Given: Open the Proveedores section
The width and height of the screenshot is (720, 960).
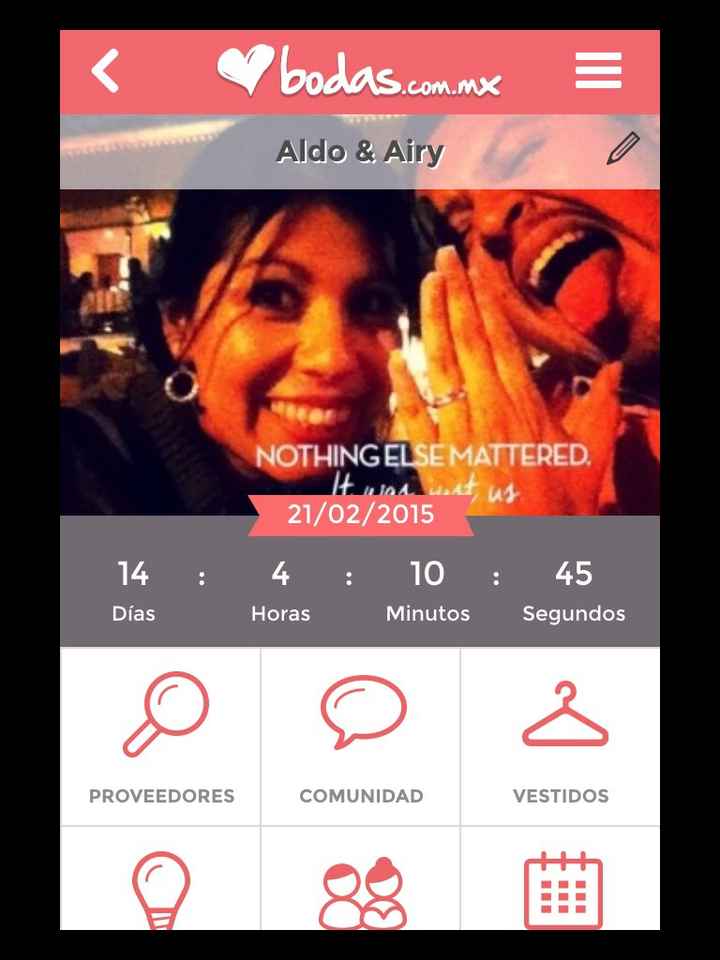Looking at the screenshot, I should click(161, 737).
